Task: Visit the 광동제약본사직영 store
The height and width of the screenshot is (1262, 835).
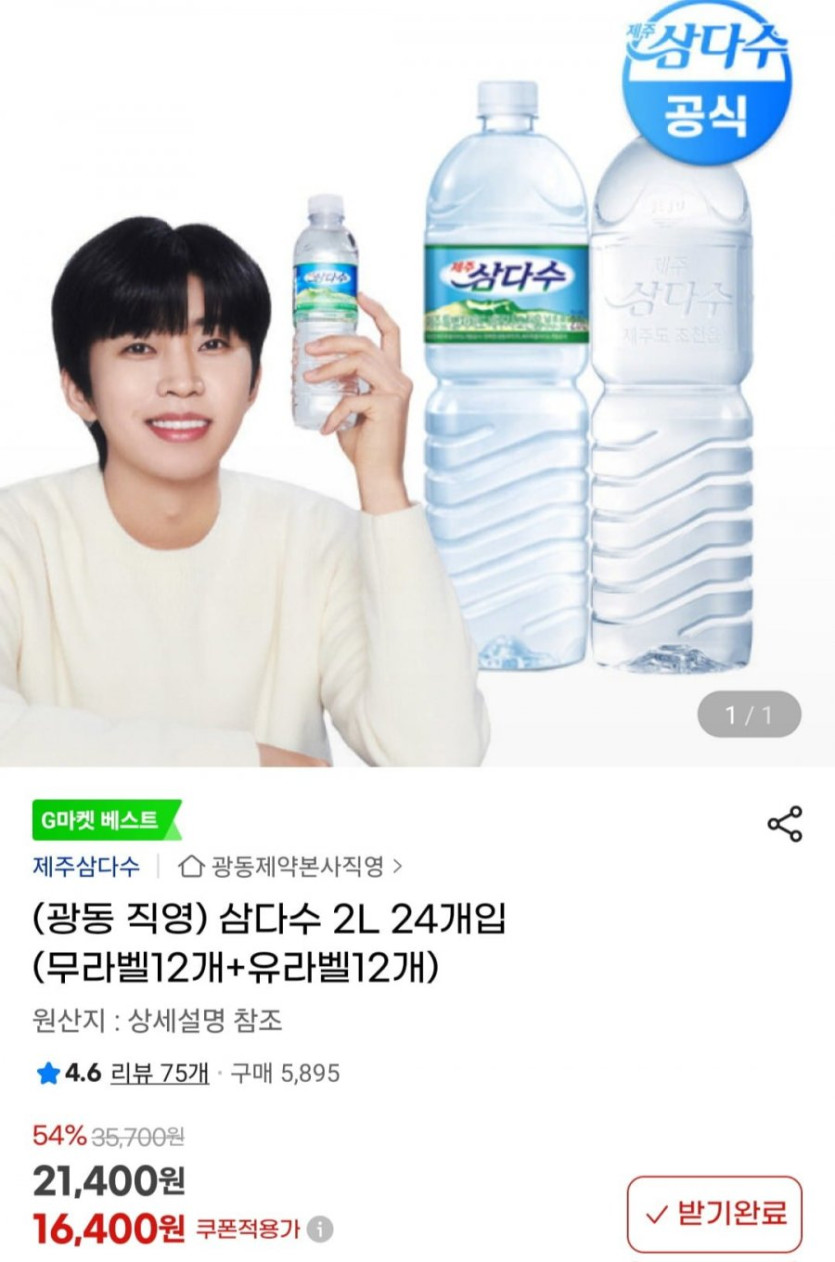Action: tap(291, 866)
